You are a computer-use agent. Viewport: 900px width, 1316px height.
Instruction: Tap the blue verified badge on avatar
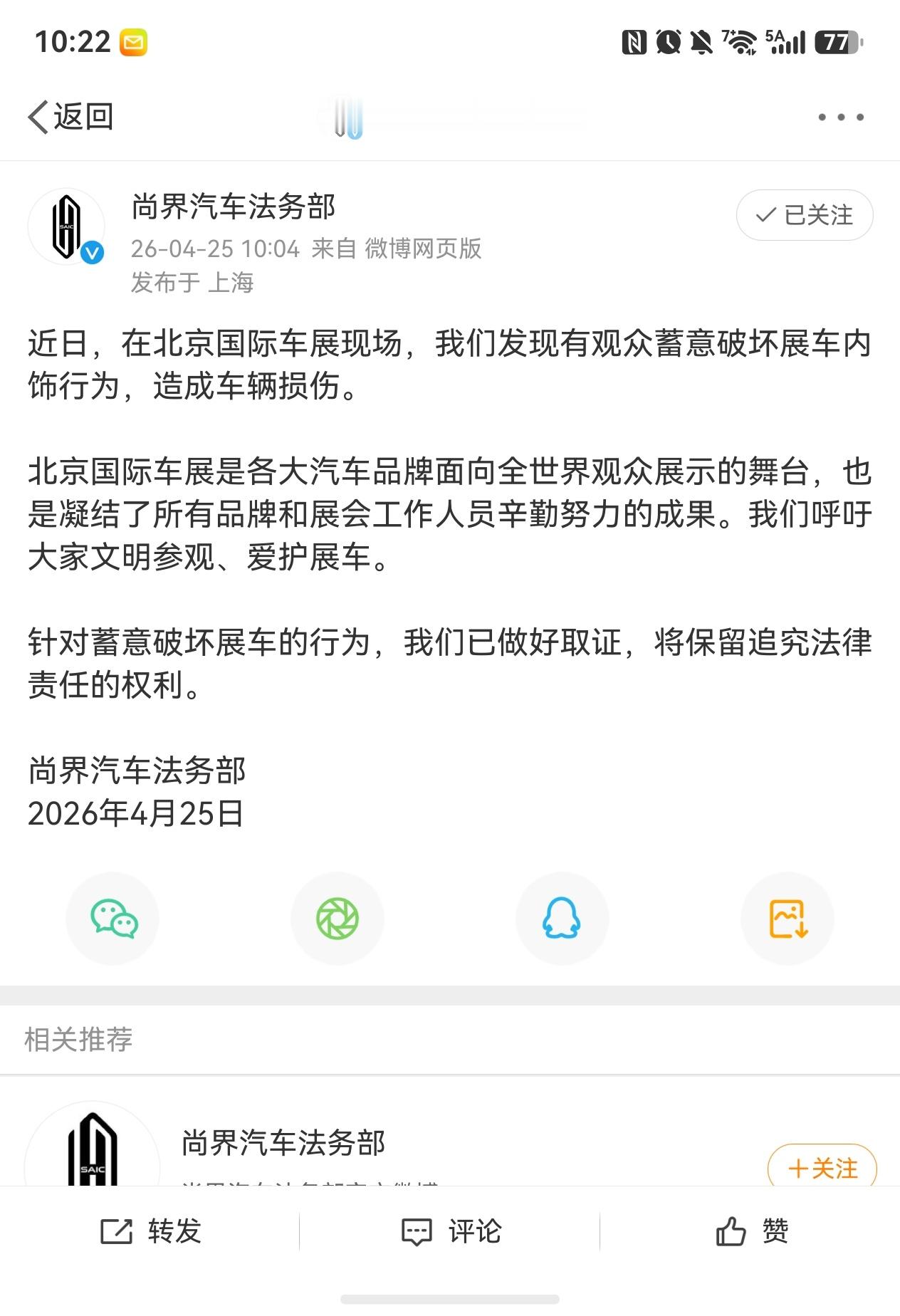click(x=93, y=251)
